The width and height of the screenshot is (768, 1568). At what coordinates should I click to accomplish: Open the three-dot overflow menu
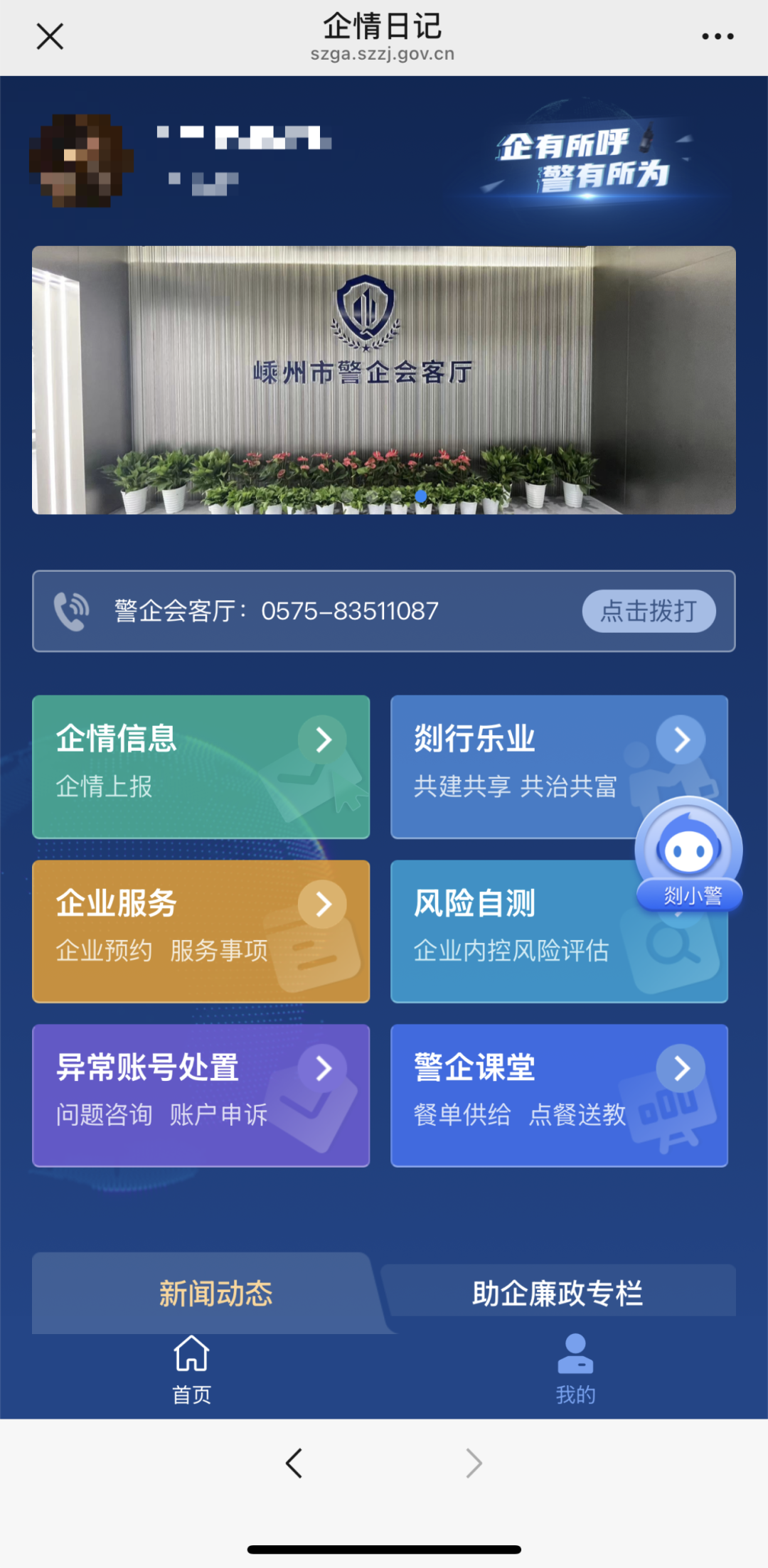[718, 36]
